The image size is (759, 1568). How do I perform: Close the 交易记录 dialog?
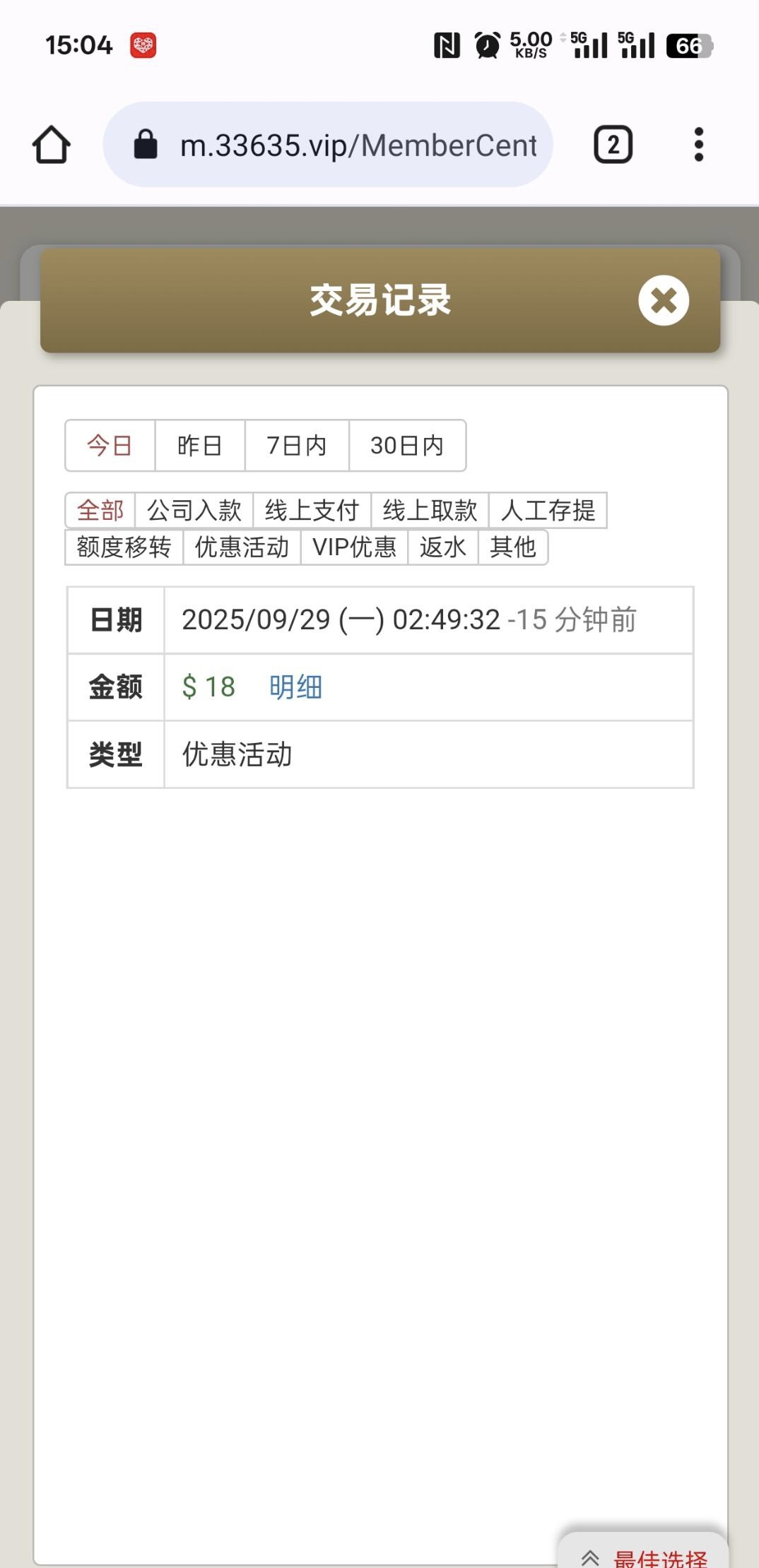point(663,301)
